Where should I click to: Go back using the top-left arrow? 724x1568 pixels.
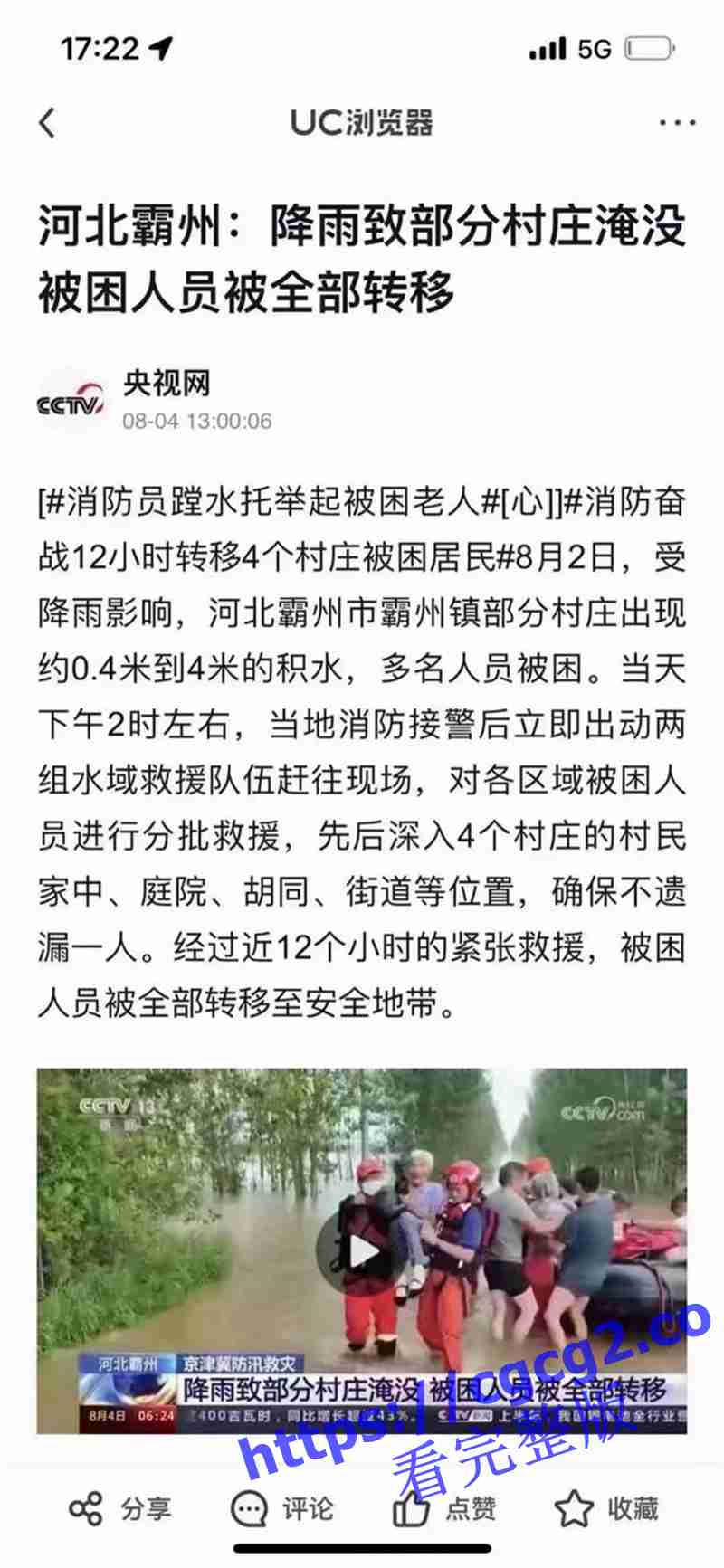click(47, 122)
